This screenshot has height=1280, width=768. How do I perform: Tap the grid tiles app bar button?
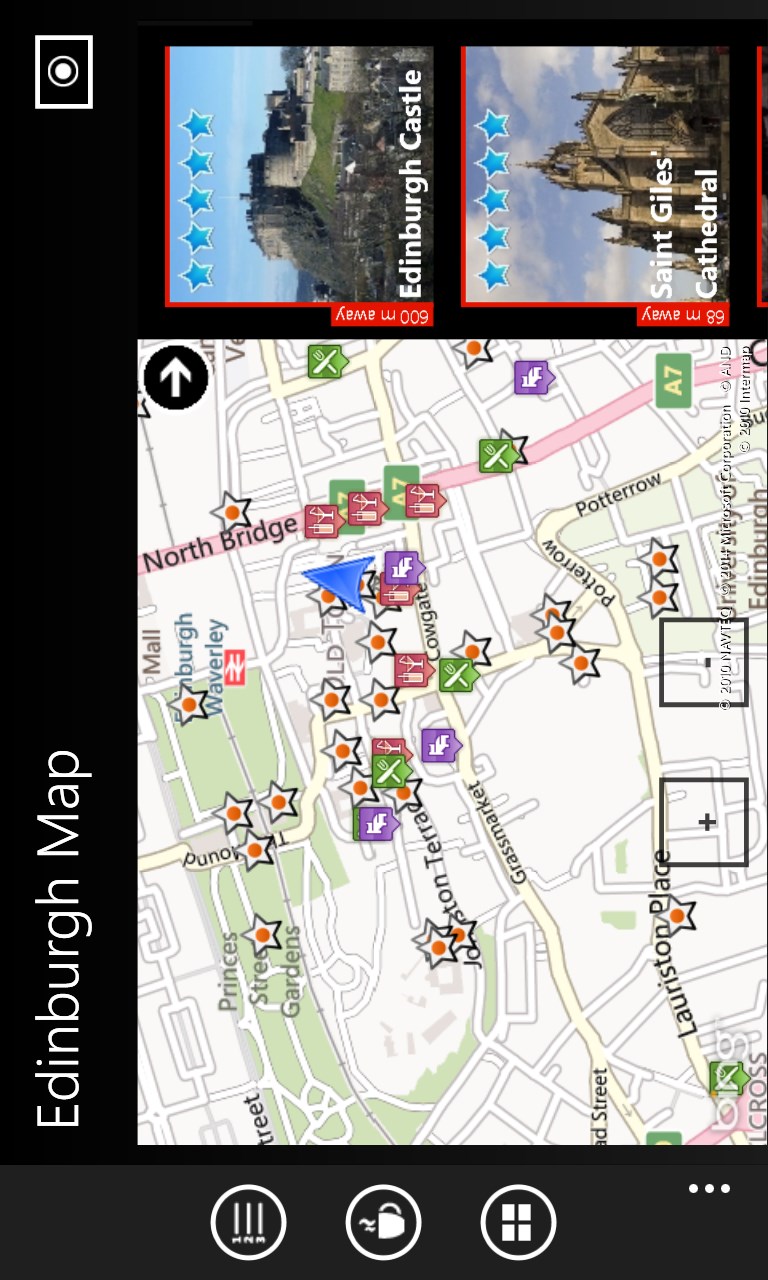[518, 1222]
